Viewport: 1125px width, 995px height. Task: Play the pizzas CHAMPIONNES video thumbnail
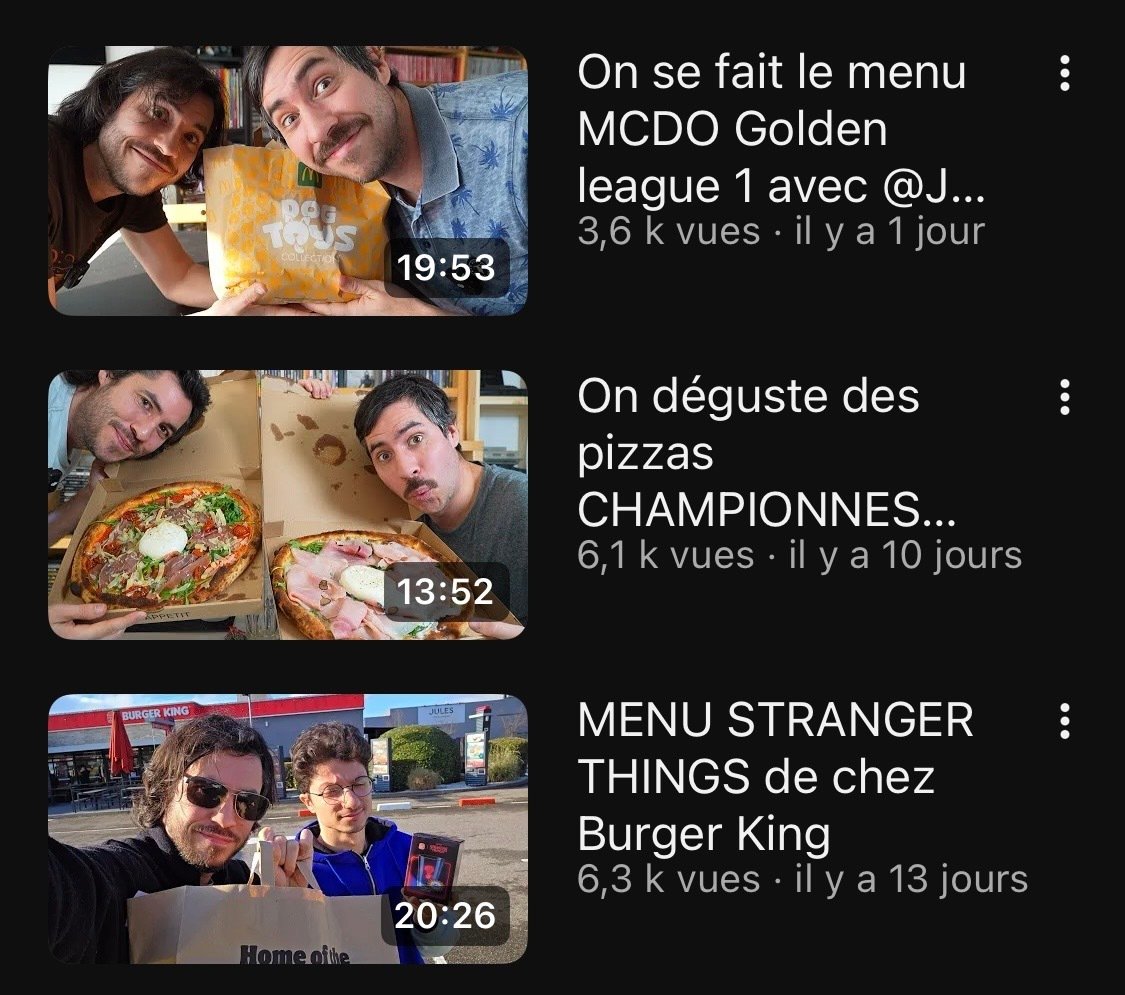coord(288,504)
